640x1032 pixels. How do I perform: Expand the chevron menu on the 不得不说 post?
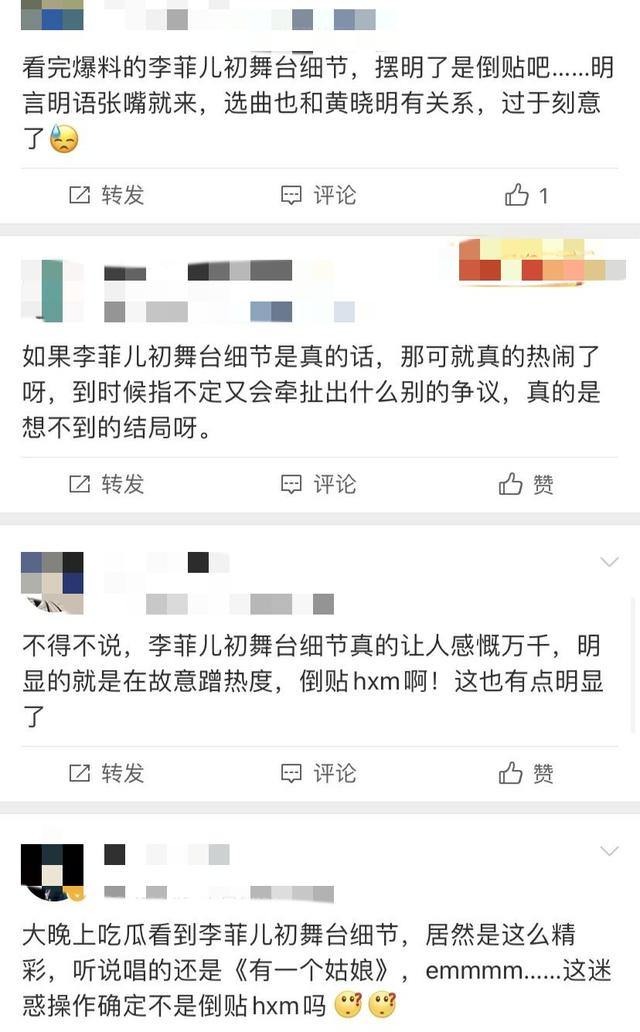tap(609, 563)
